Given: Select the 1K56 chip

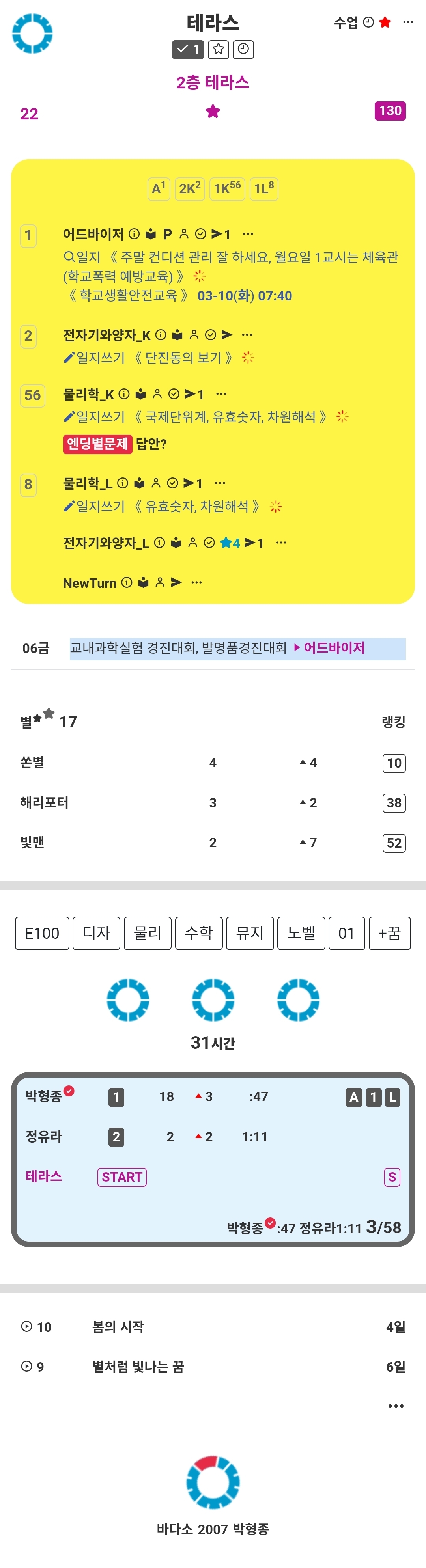Looking at the screenshot, I should click(x=227, y=189).
